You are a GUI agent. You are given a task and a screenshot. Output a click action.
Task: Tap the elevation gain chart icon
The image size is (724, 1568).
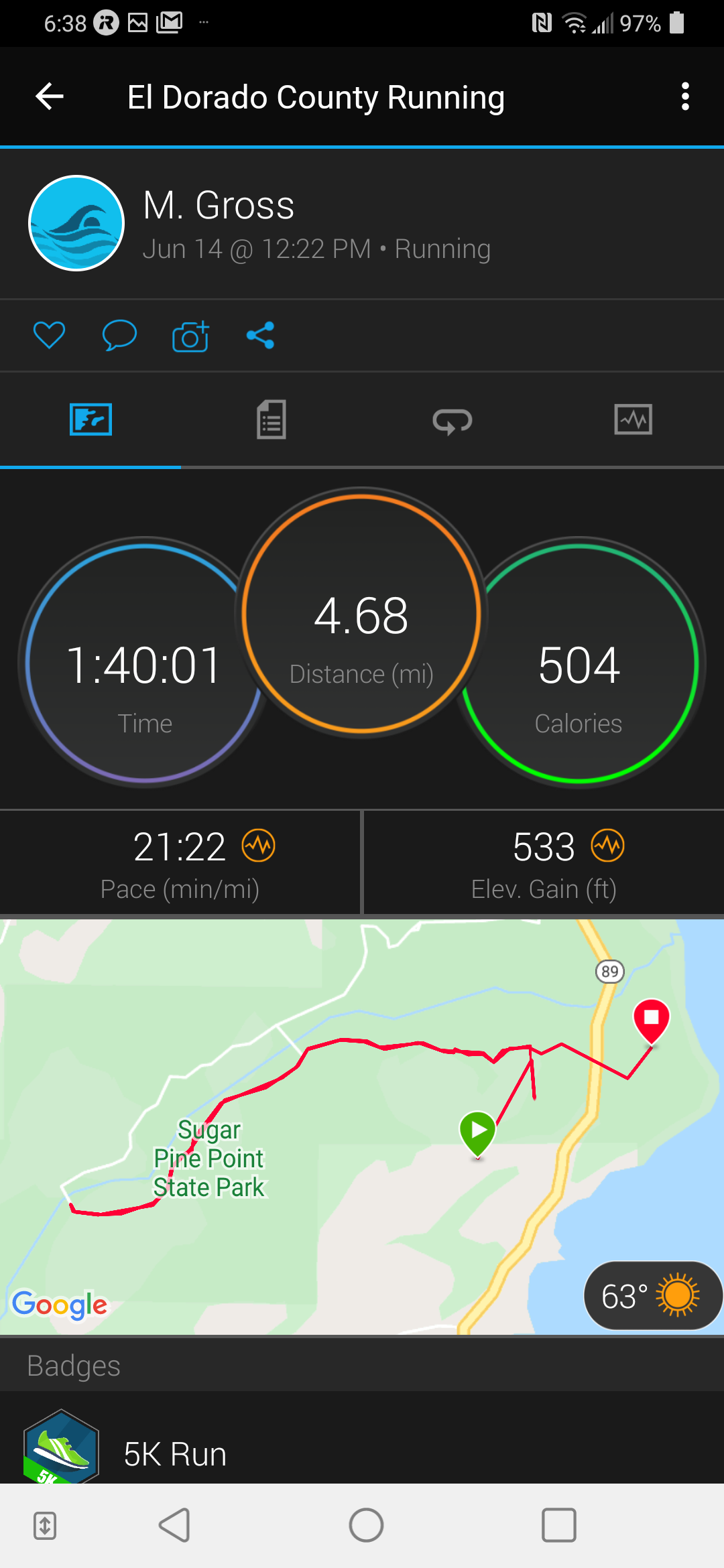click(607, 846)
